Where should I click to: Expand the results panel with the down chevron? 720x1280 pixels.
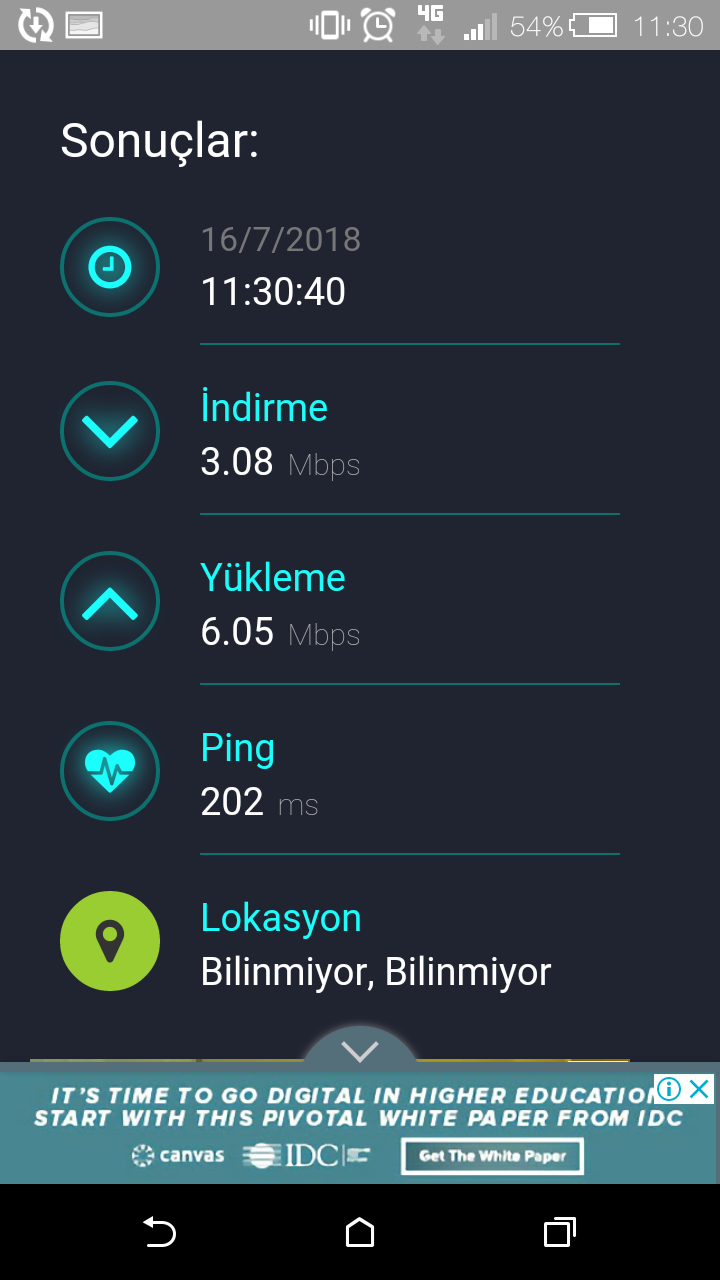[x=360, y=1049]
